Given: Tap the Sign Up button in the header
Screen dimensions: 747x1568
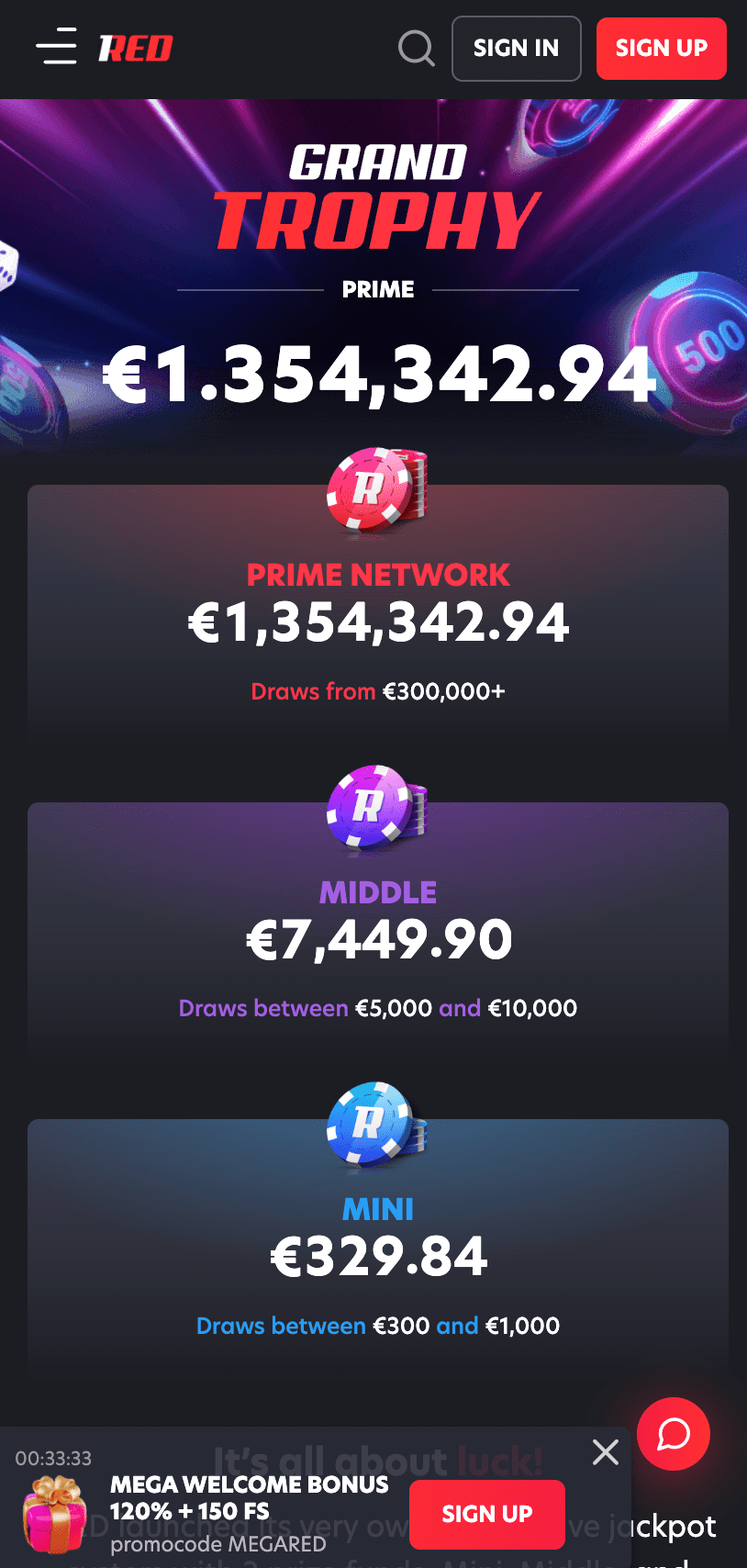Looking at the screenshot, I should (x=661, y=49).
